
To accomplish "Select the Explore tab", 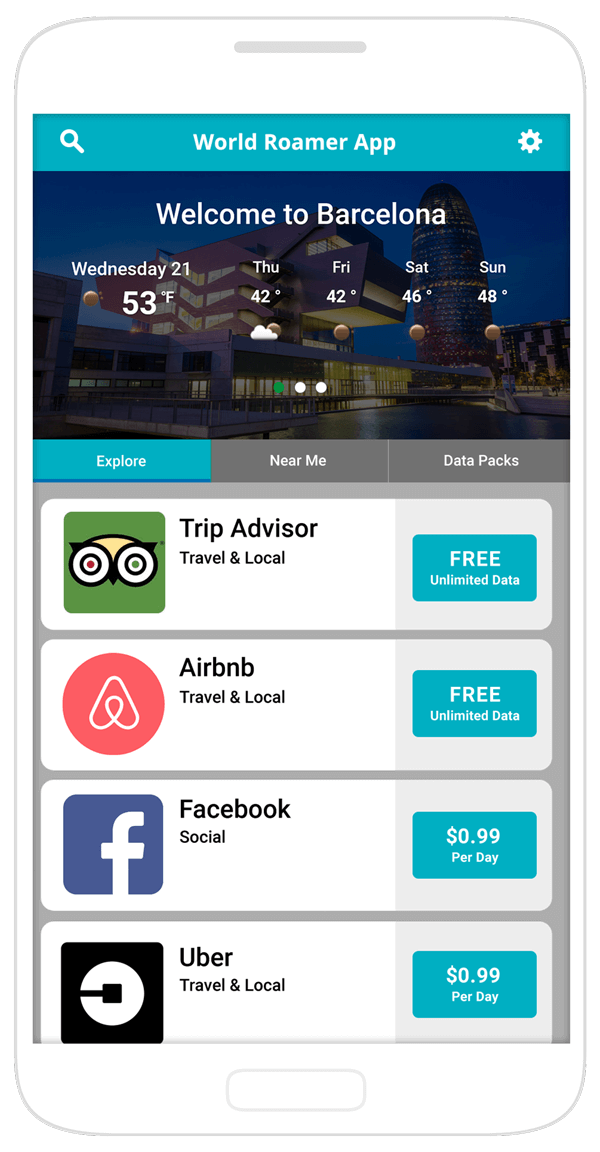I will (121, 461).
